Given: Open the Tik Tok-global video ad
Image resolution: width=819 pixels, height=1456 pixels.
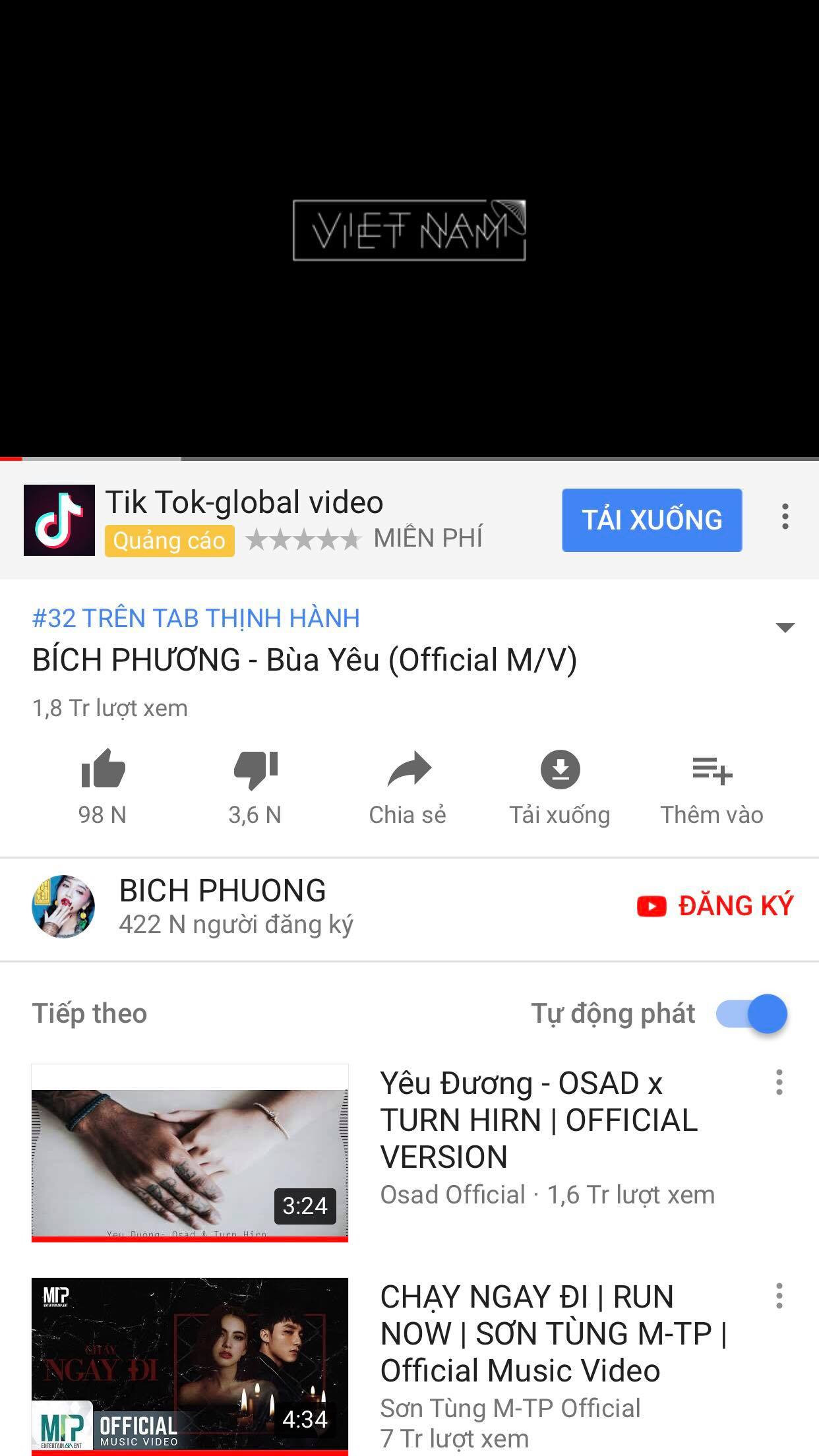Looking at the screenshot, I should click(x=244, y=502).
